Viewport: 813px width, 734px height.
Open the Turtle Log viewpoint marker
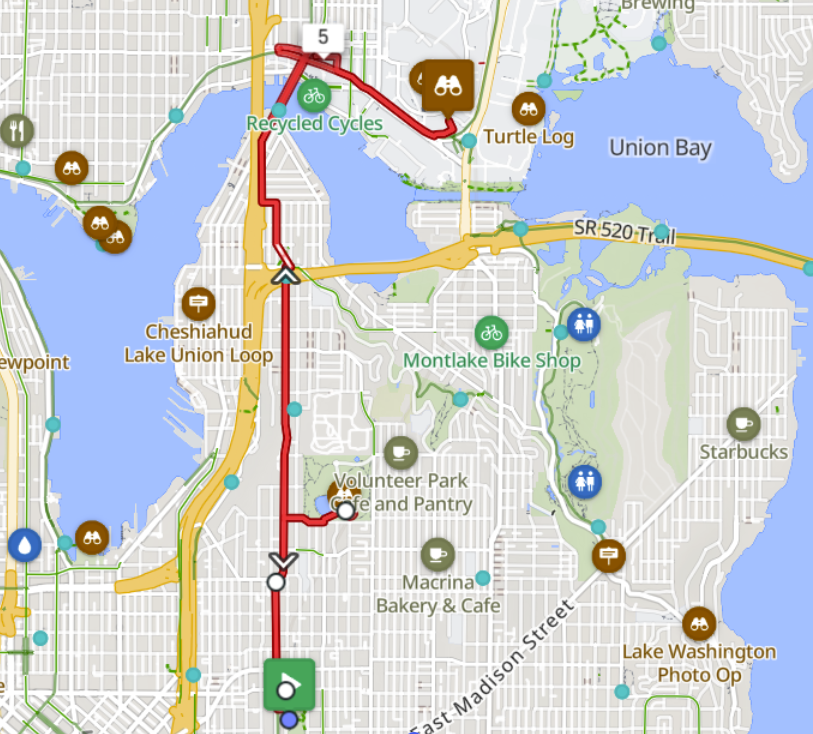[x=528, y=109]
